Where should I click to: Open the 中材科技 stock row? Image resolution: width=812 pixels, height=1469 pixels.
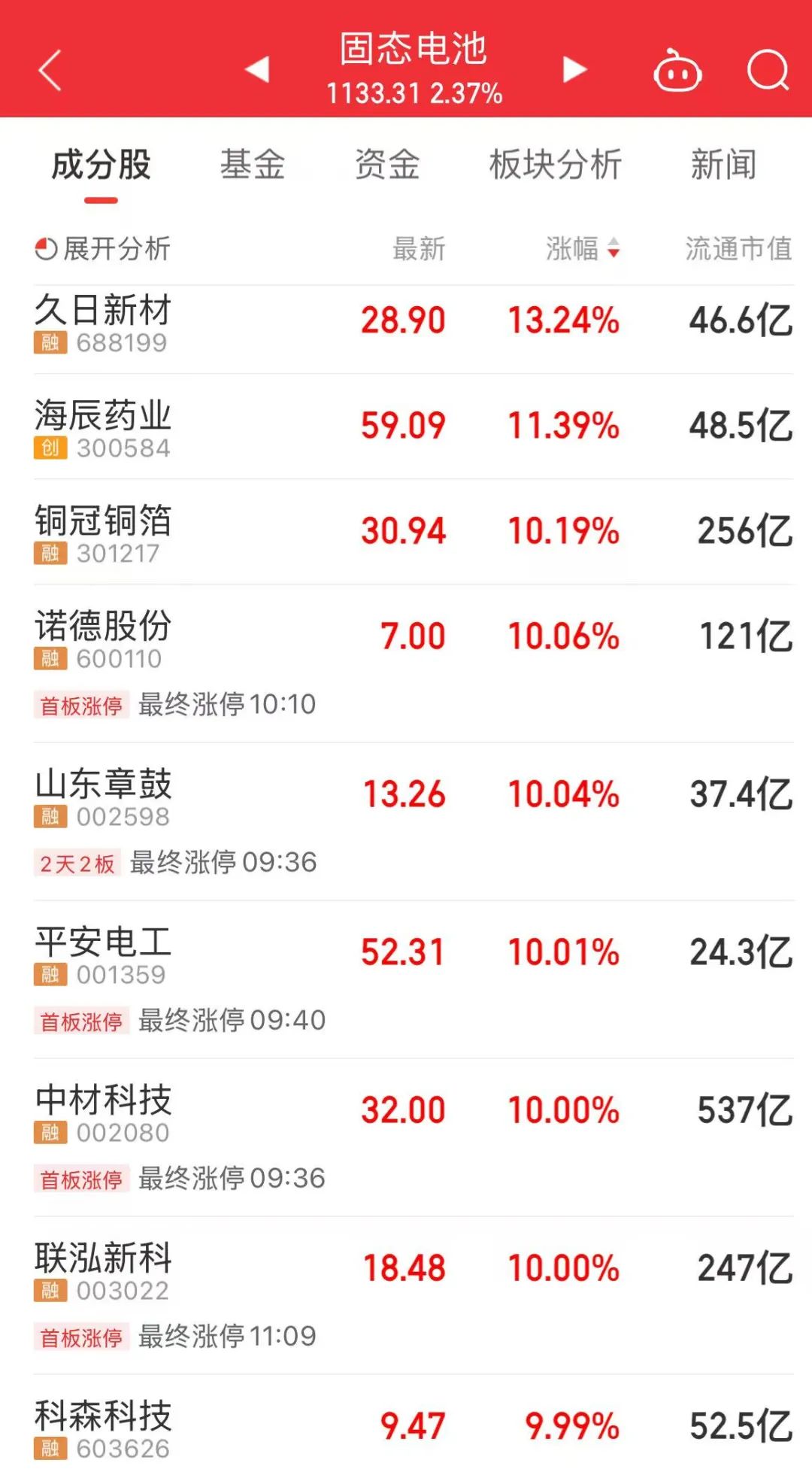click(104, 1100)
